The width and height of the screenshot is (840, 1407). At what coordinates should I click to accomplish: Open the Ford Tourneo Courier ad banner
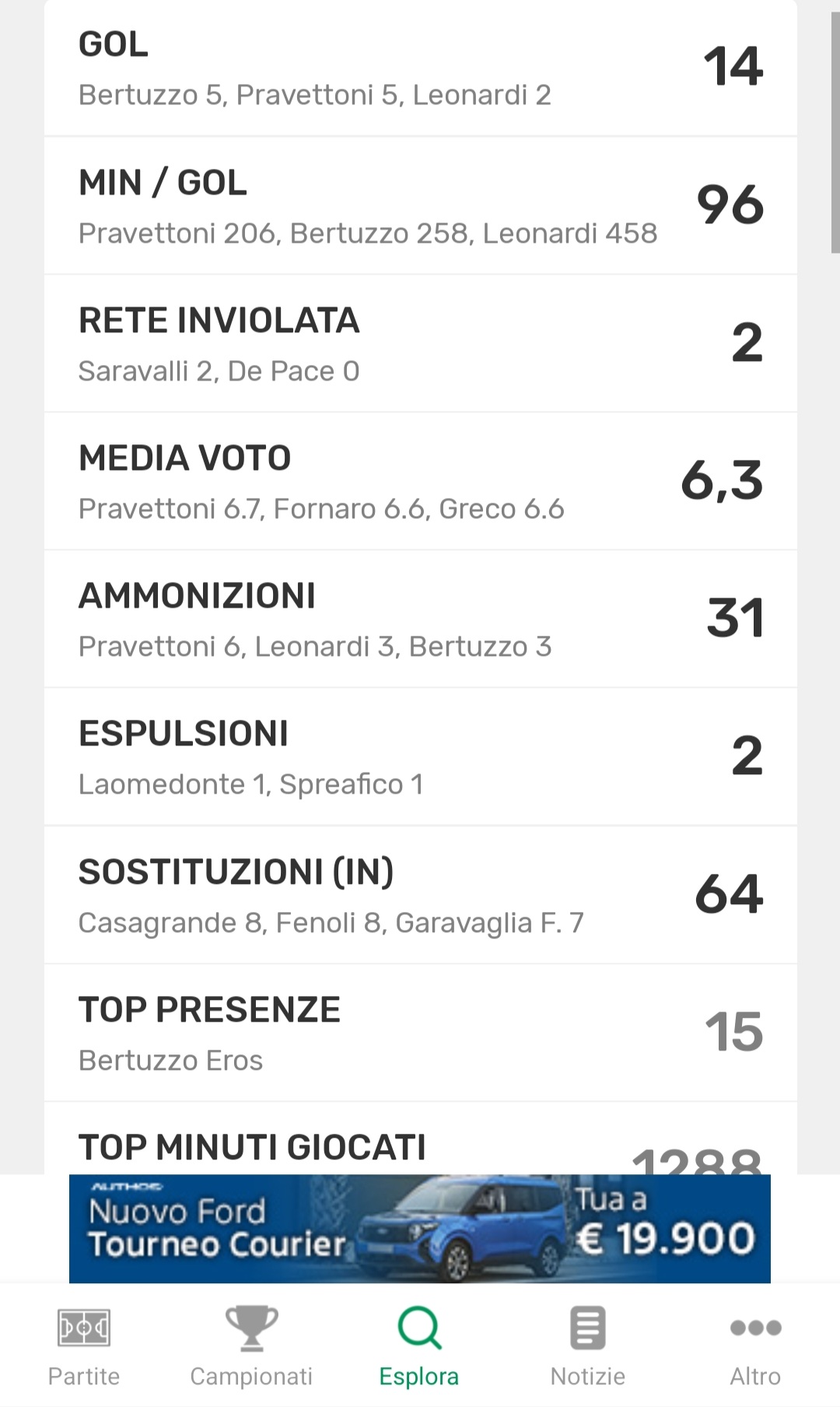420,1228
